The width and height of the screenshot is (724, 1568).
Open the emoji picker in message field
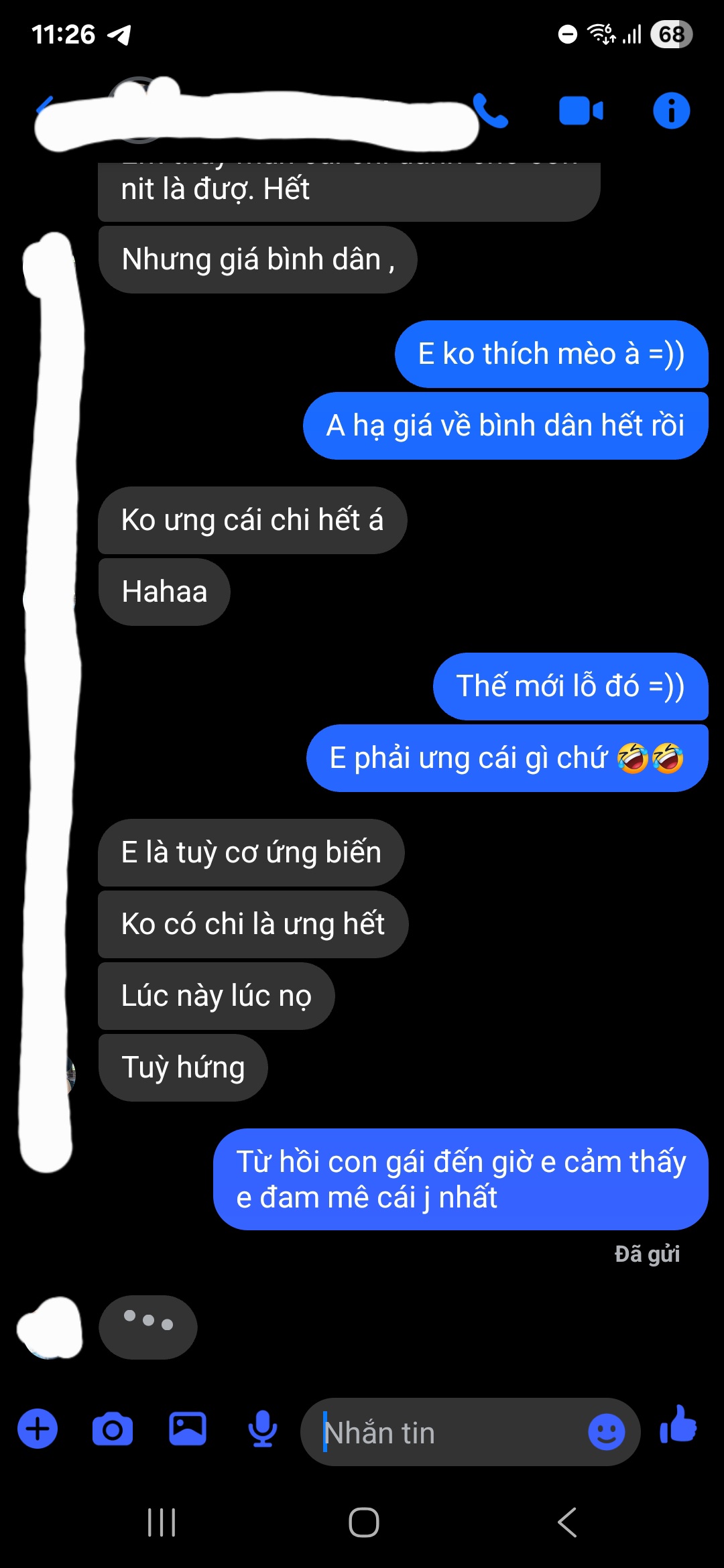[606, 1432]
